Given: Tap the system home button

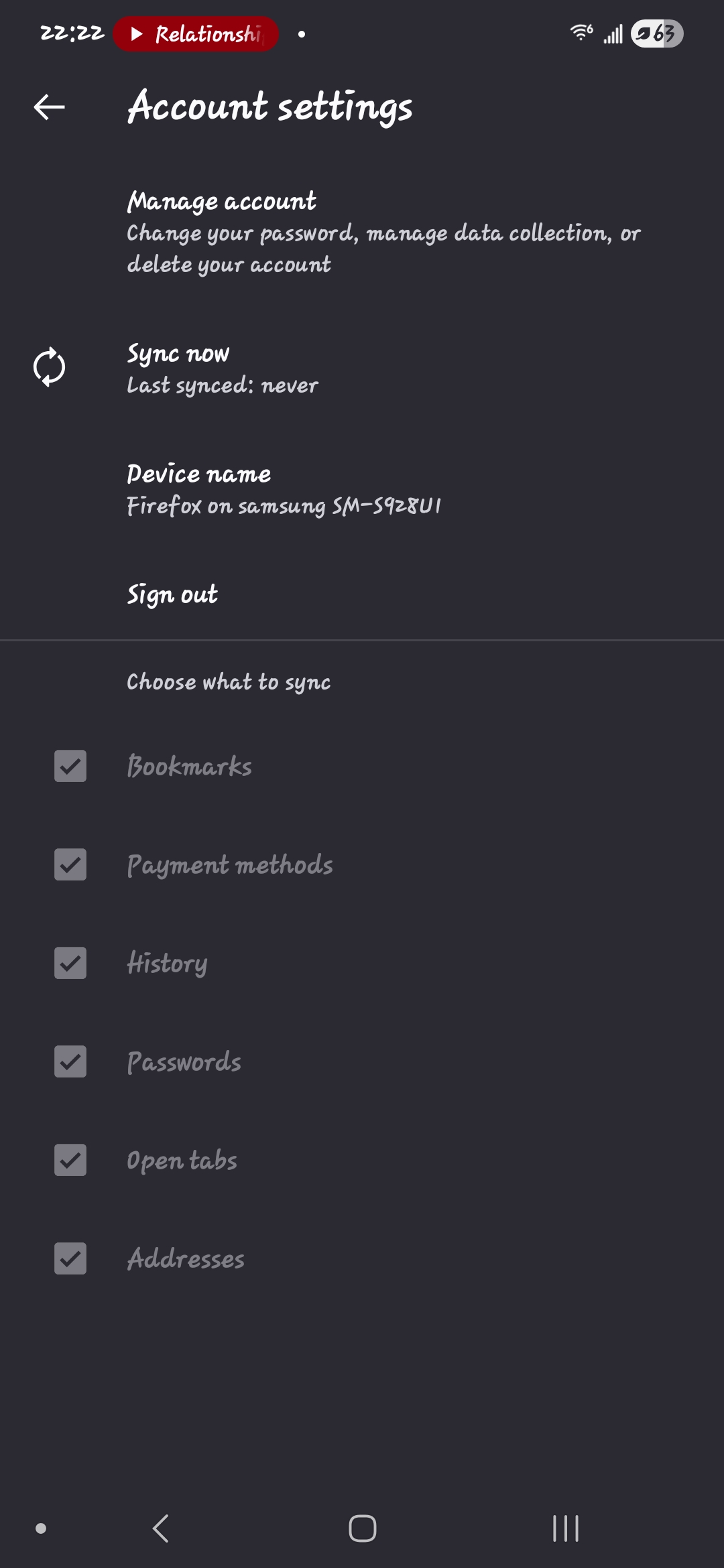Looking at the screenshot, I should click(x=362, y=1528).
